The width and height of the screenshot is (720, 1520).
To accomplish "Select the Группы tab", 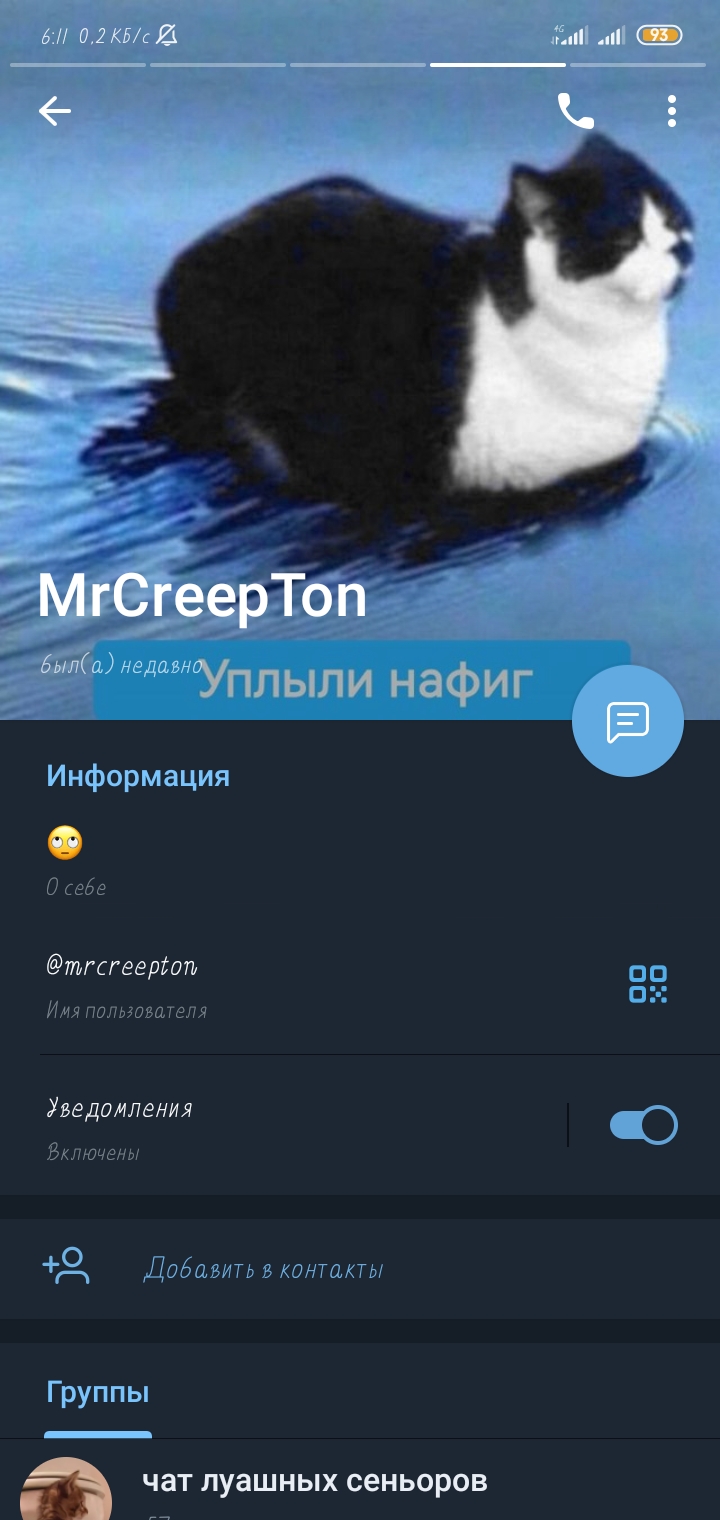I will [98, 1392].
